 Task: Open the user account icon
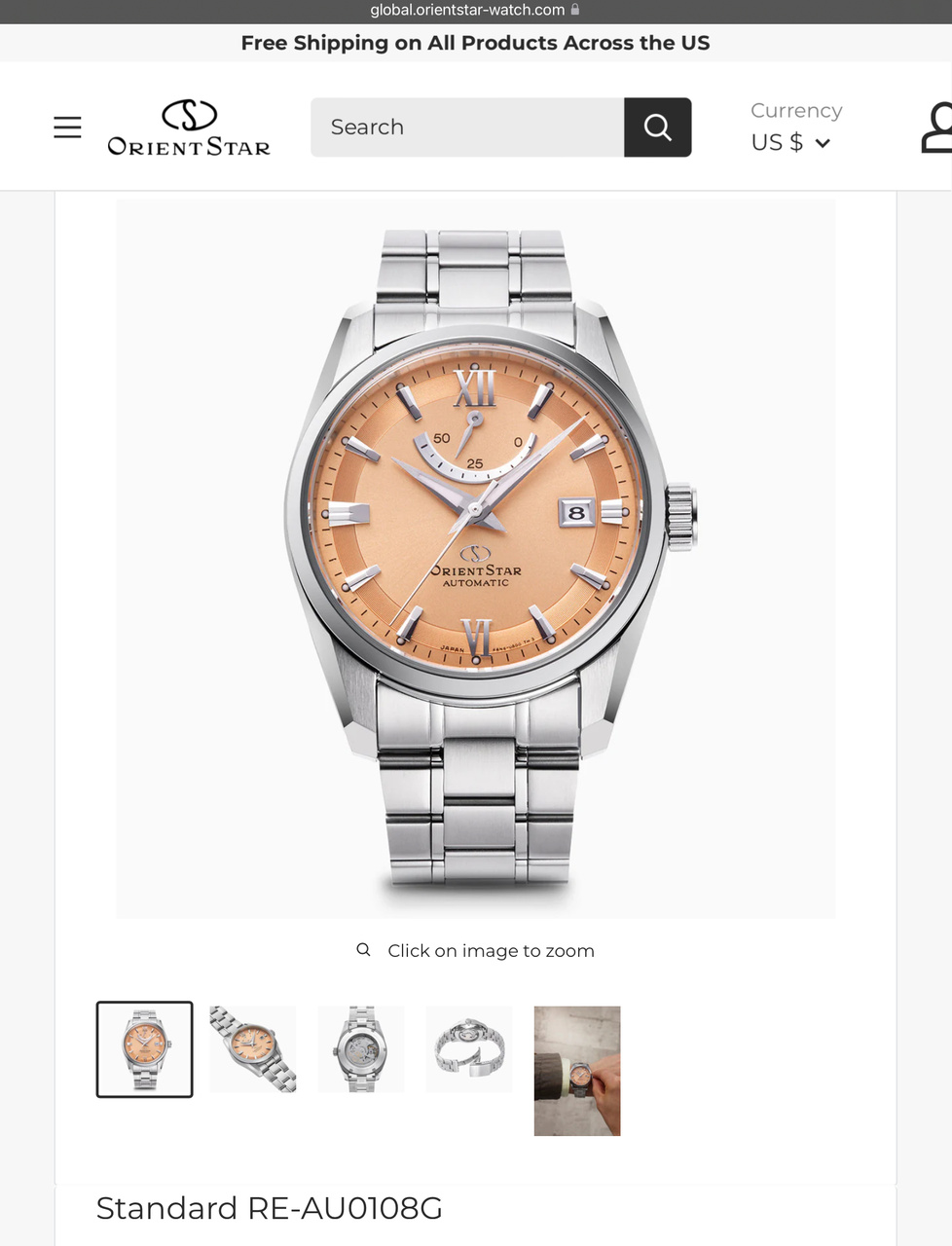click(x=936, y=128)
